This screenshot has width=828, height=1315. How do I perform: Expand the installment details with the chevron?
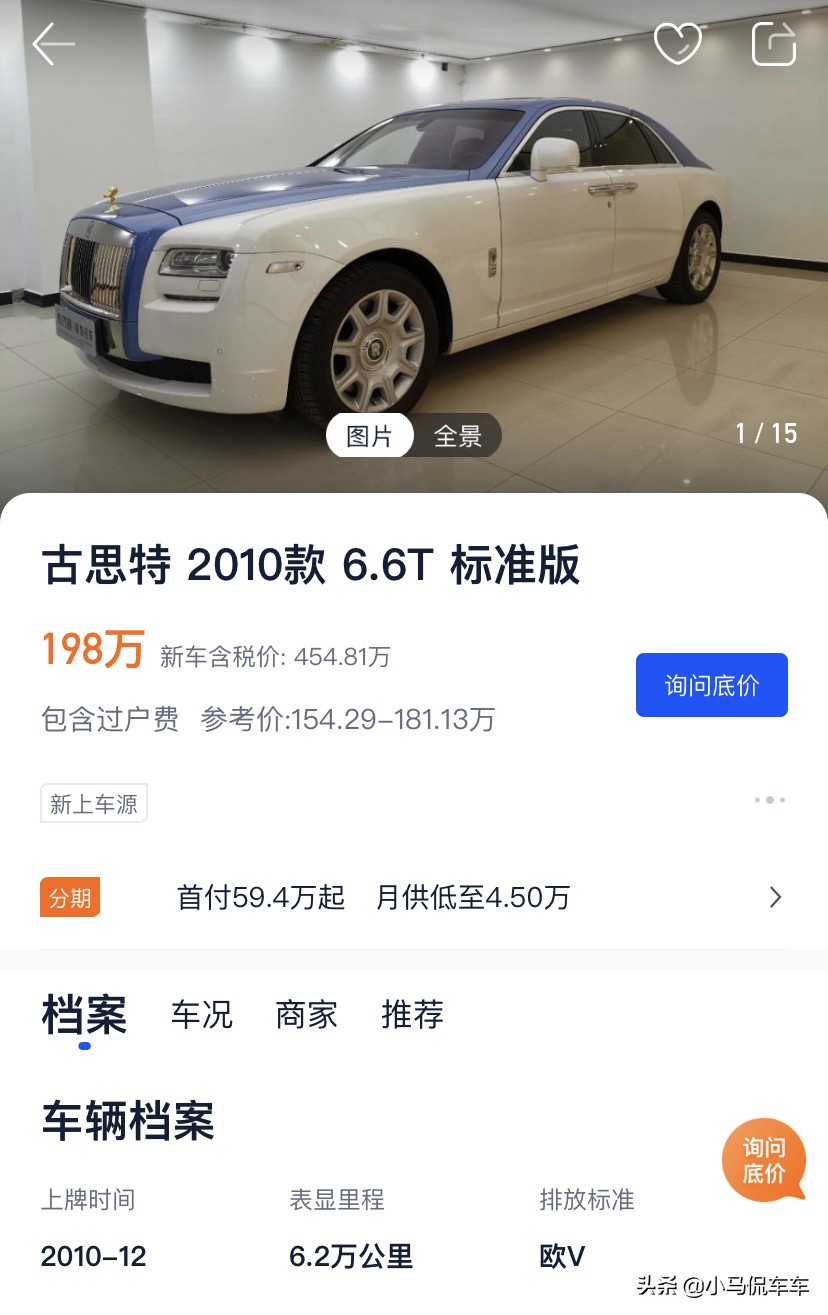(775, 897)
